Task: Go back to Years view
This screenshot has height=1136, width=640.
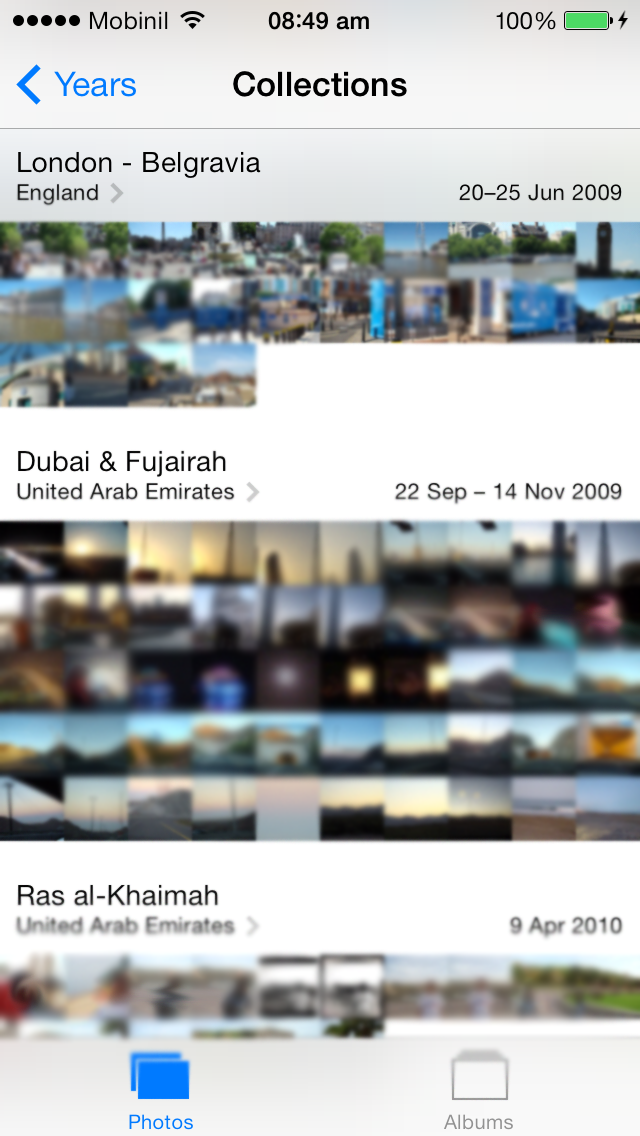Action: [77, 85]
